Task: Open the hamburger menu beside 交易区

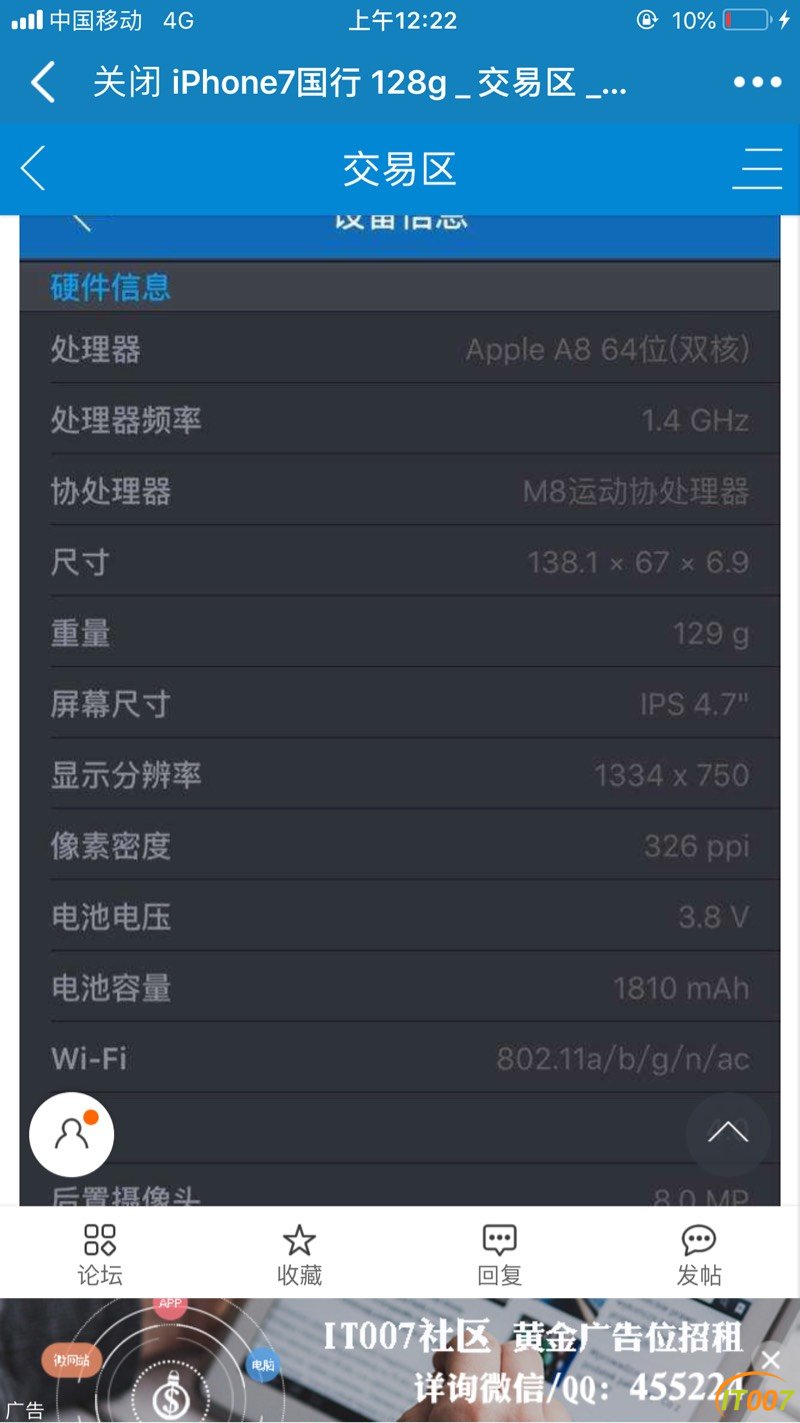Action: tap(757, 168)
